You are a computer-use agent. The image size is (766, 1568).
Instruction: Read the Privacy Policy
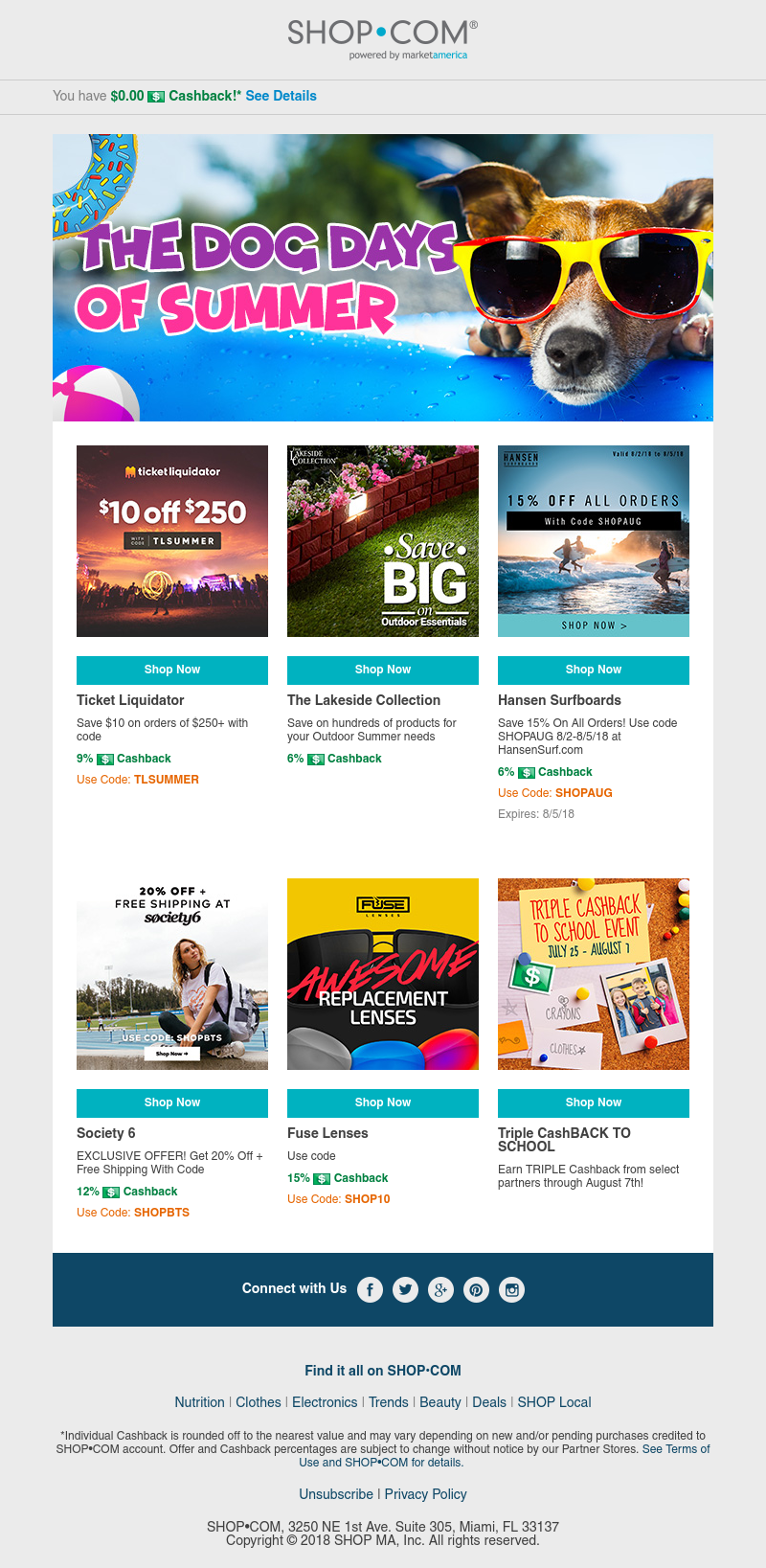425,1494
